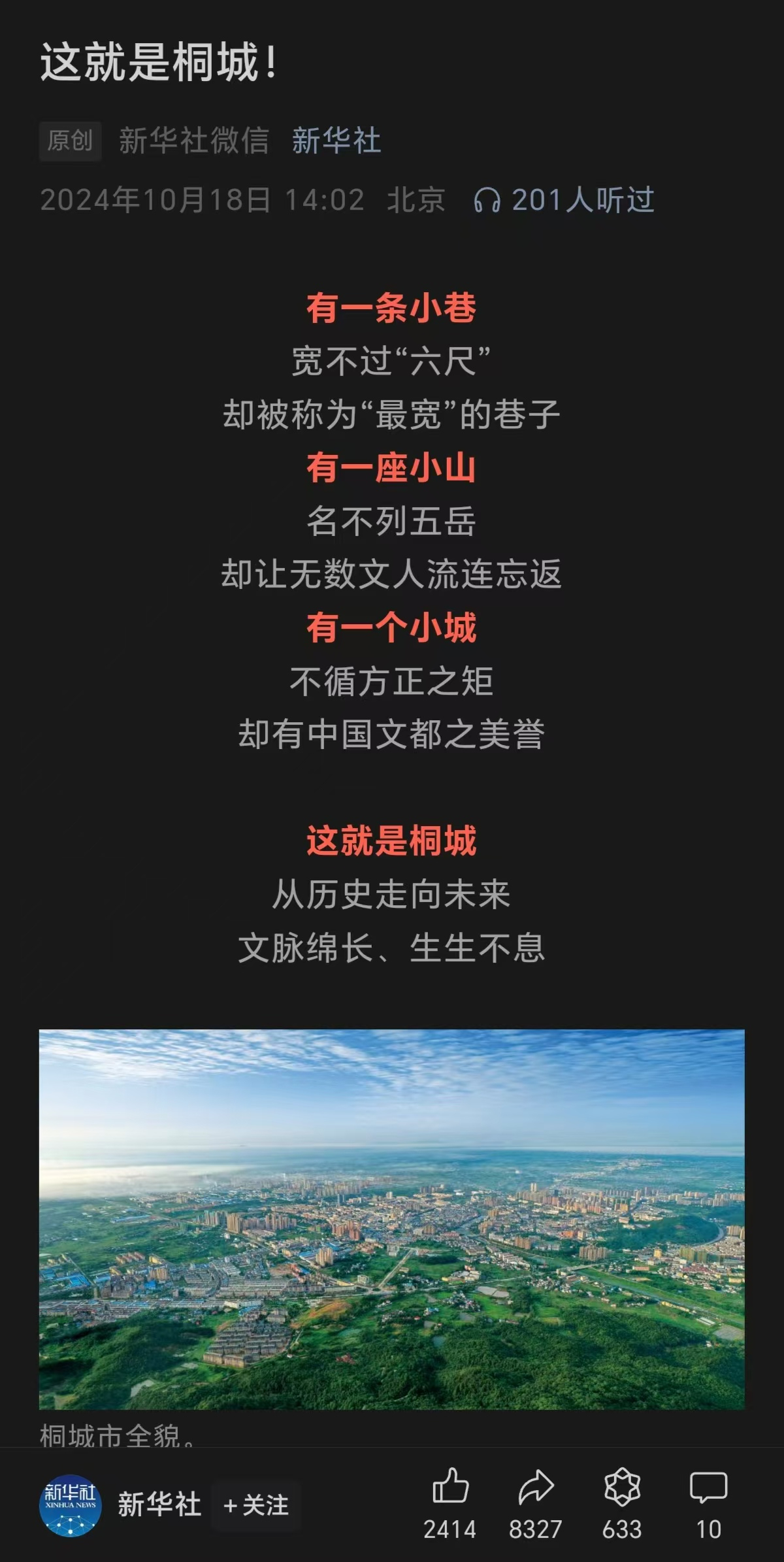Open the comments
Screen dimensions: 784x1562
[708, 1488]
